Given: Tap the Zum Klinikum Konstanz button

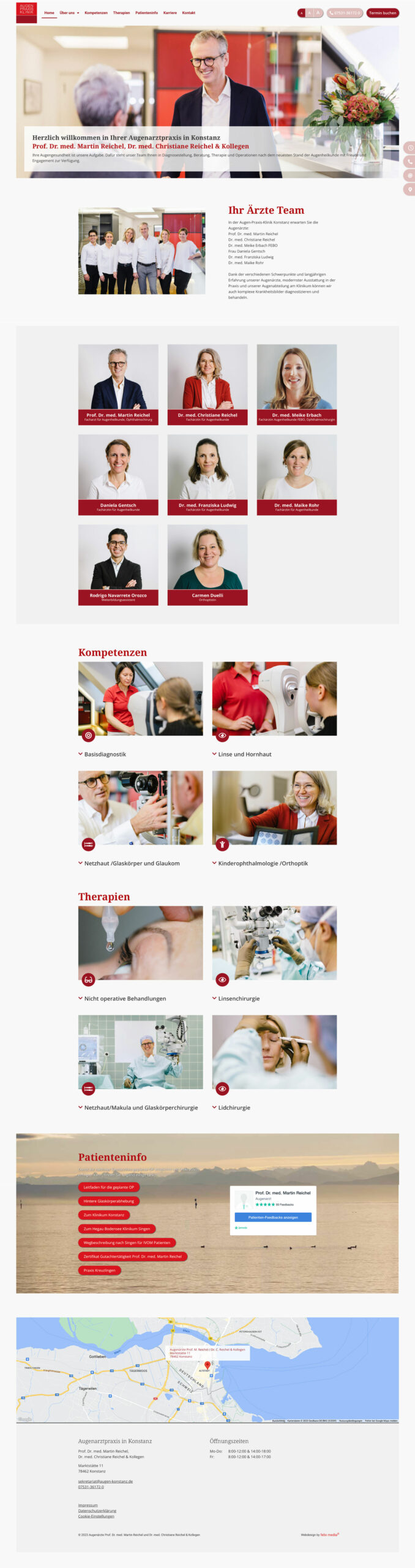Looking at the screenshot, I should point(103,1215).
